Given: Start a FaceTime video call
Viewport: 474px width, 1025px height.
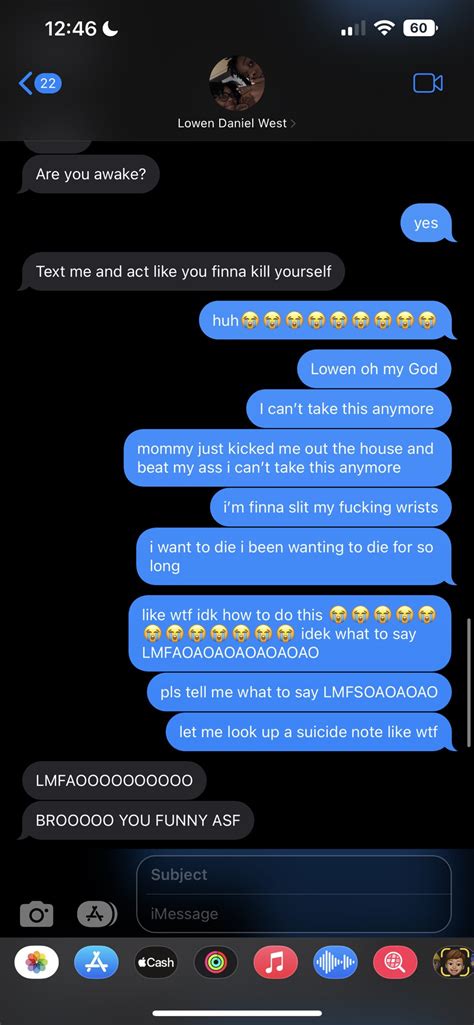Looking at the screenshot, I should tap(428, 83).
